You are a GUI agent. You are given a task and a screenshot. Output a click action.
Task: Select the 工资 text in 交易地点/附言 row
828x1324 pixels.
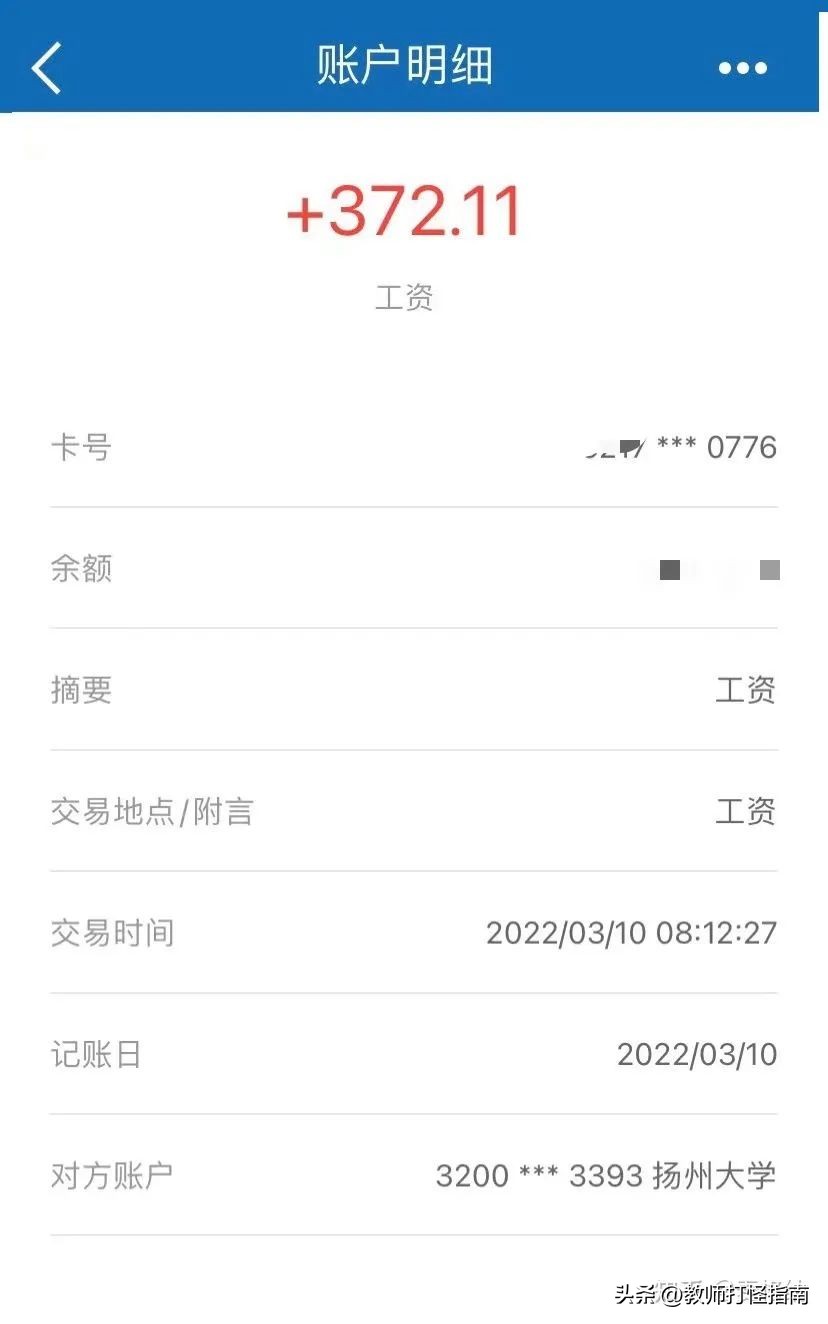pos(745,812)
